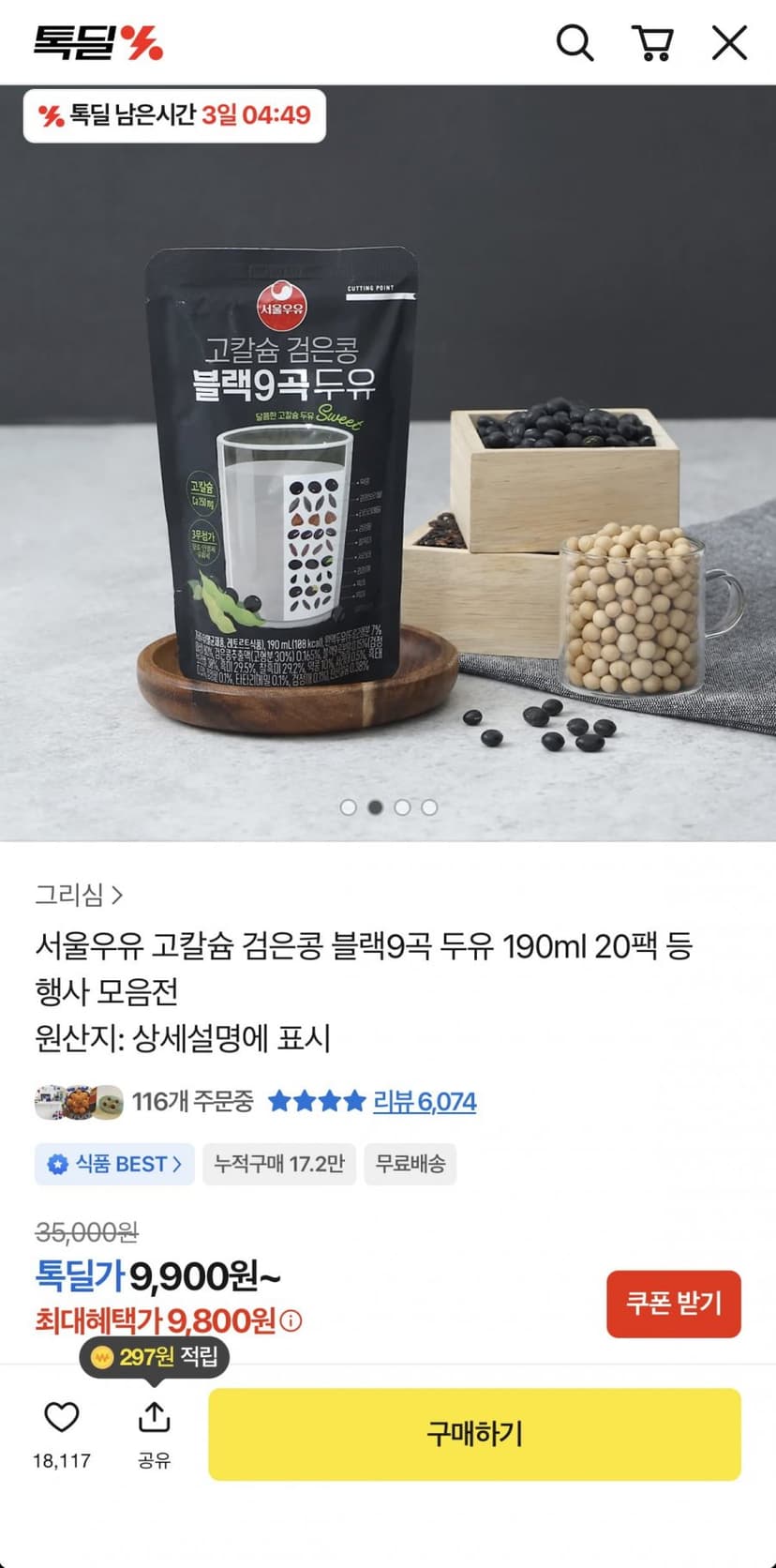Screen dimensions: 776x1568
Task: Close the product page with X
Action: (729, 43)
